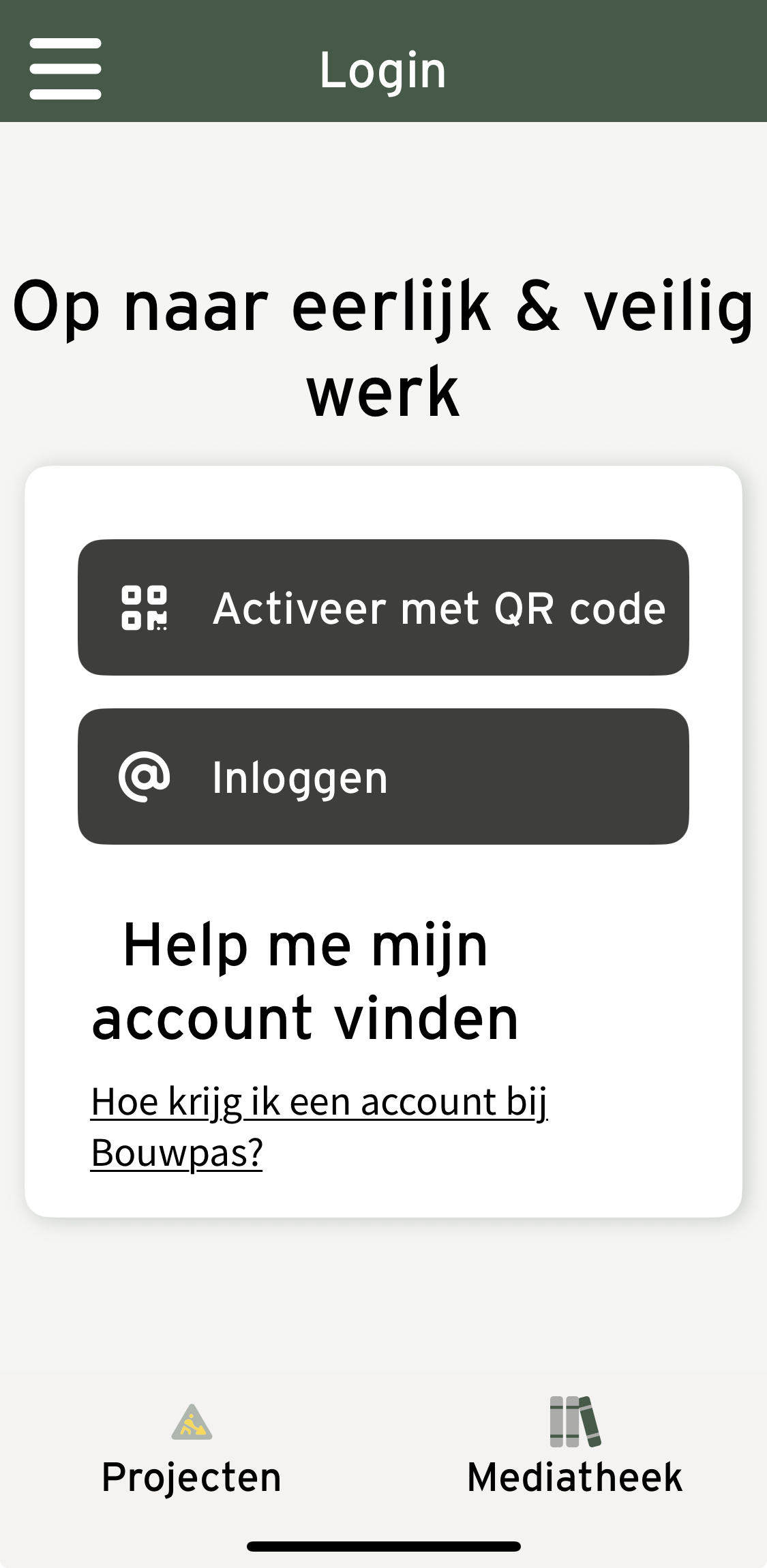Open 'Hoe krijg ik een account bij Bouwpas?' link
This screenshot has height=1568, width=767.
tap(318, 1126)
